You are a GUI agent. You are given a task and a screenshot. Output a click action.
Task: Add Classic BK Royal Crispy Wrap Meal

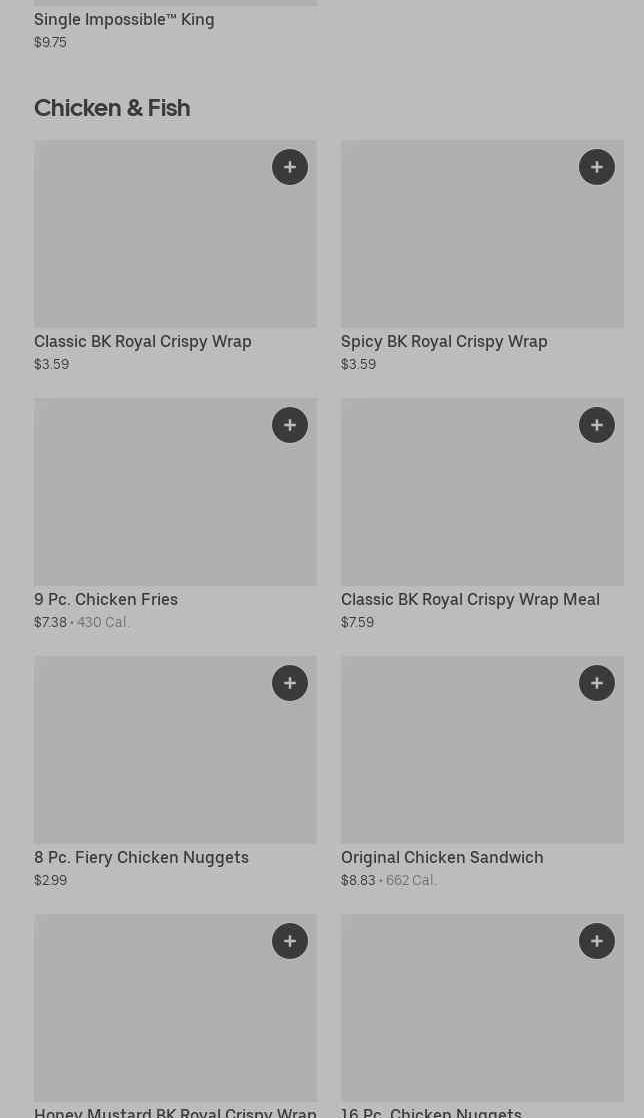tap(597, 425)
